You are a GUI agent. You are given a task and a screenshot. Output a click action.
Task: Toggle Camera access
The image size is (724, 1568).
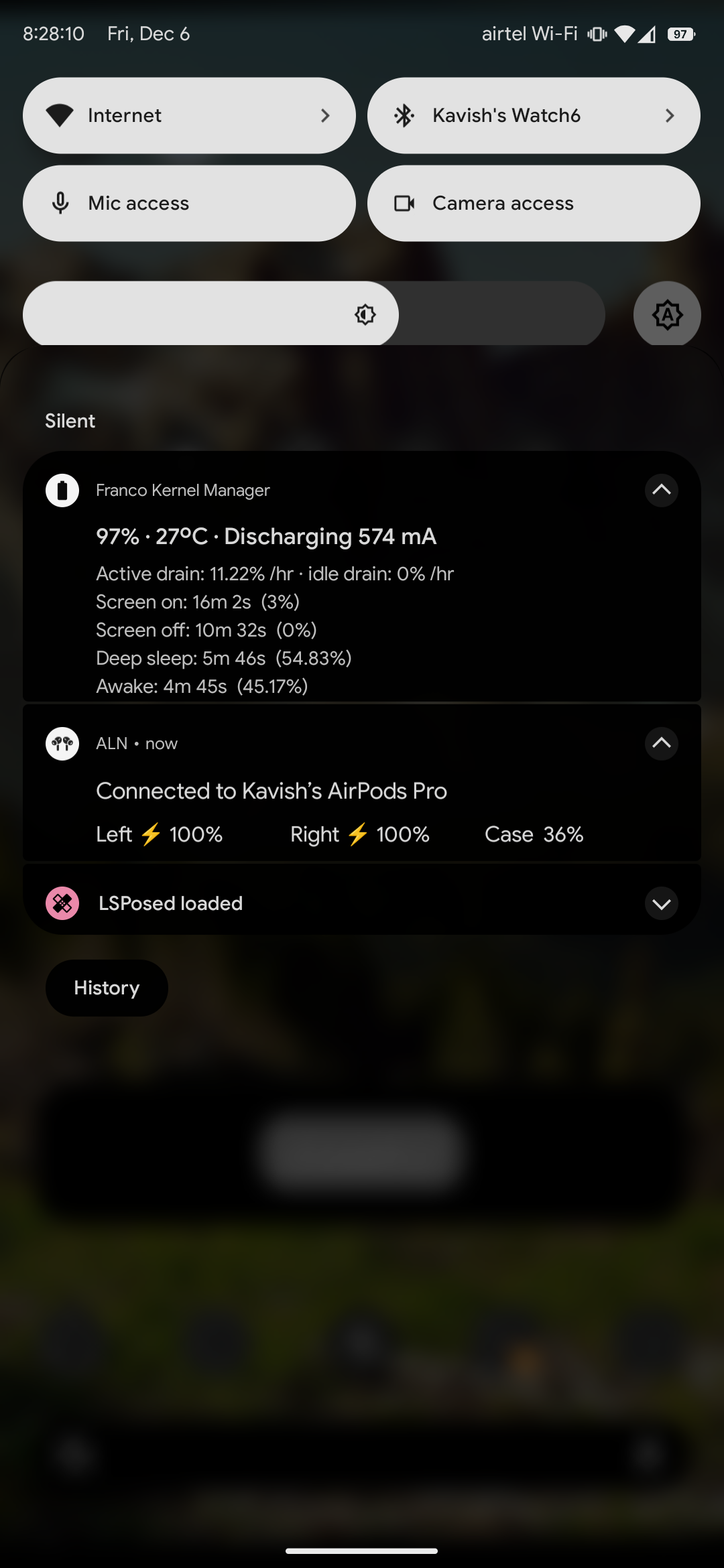(533, 203)
